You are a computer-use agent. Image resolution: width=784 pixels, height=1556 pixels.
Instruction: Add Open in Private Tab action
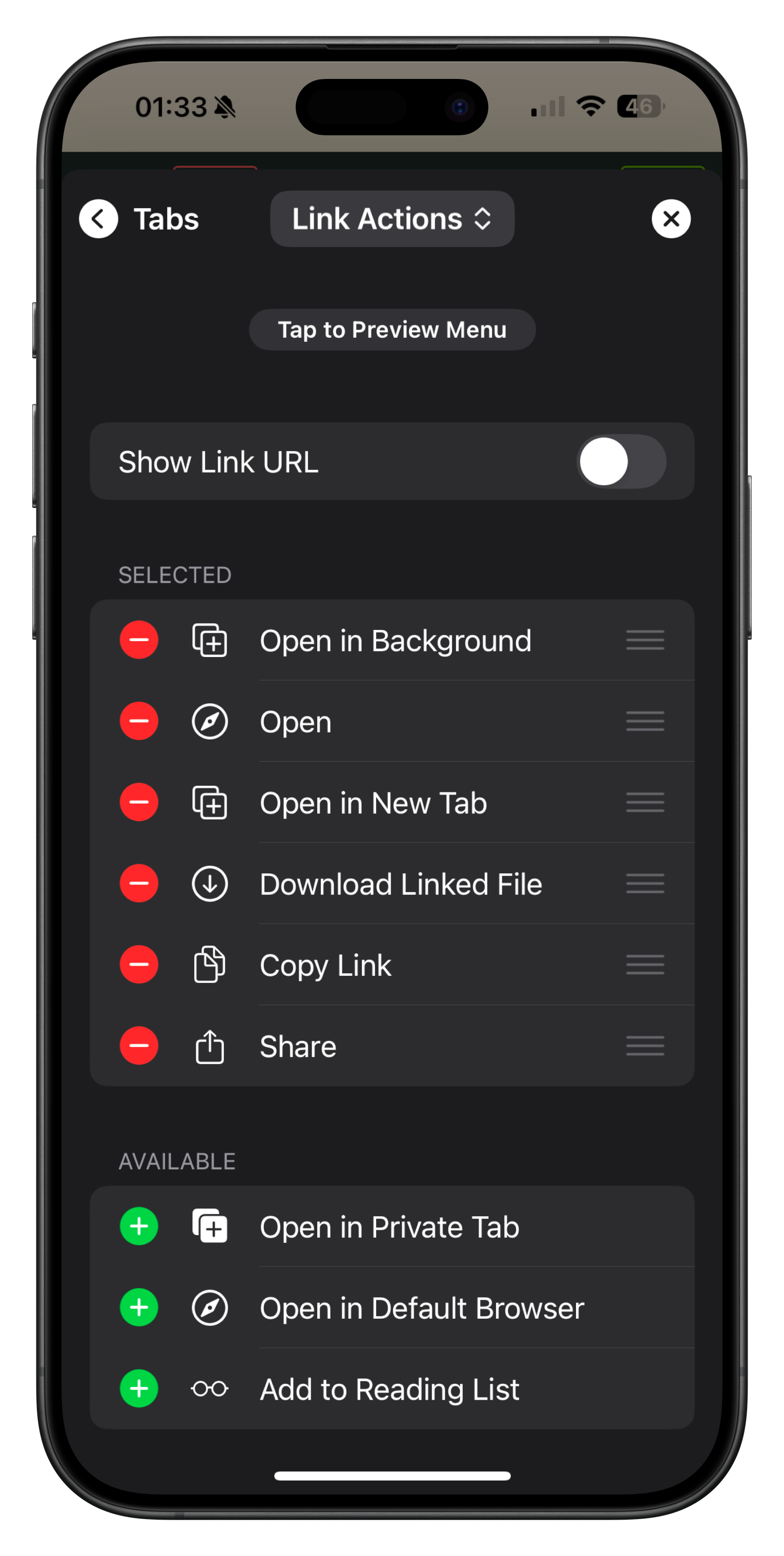(139, 1227)
